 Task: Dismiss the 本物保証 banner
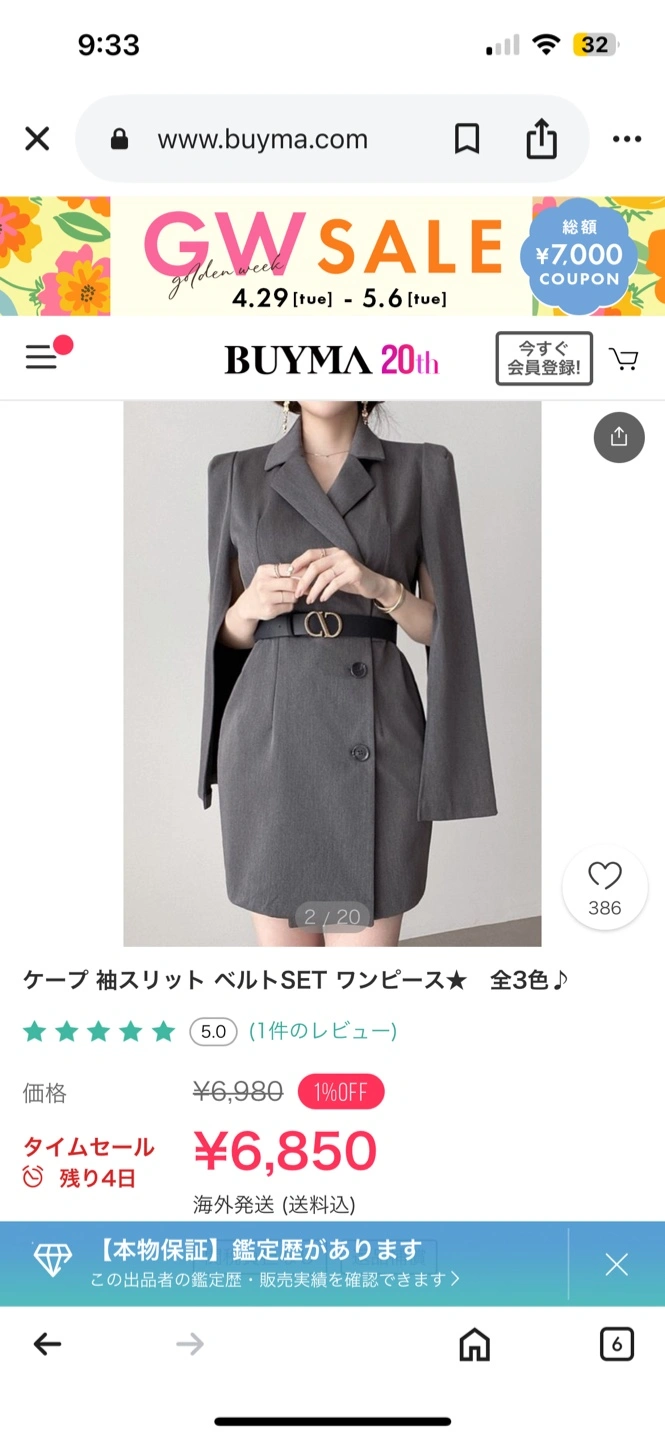(617, 1264)
